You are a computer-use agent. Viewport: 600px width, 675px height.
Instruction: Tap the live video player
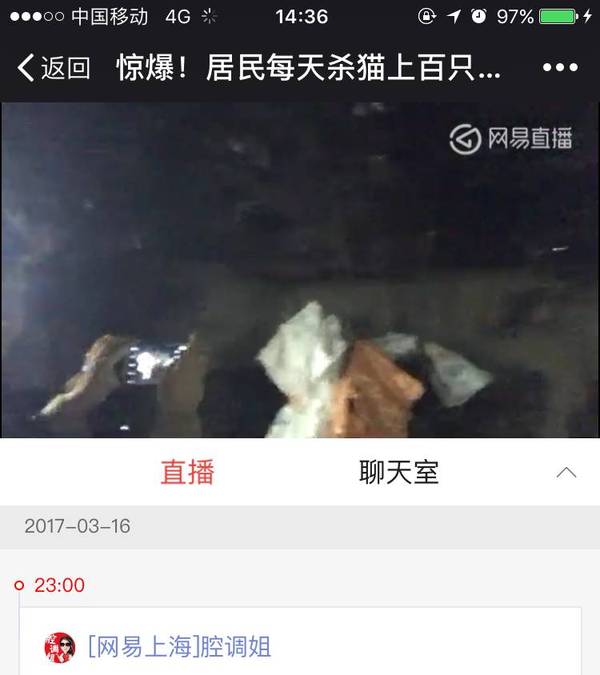(x=300, y=270)
